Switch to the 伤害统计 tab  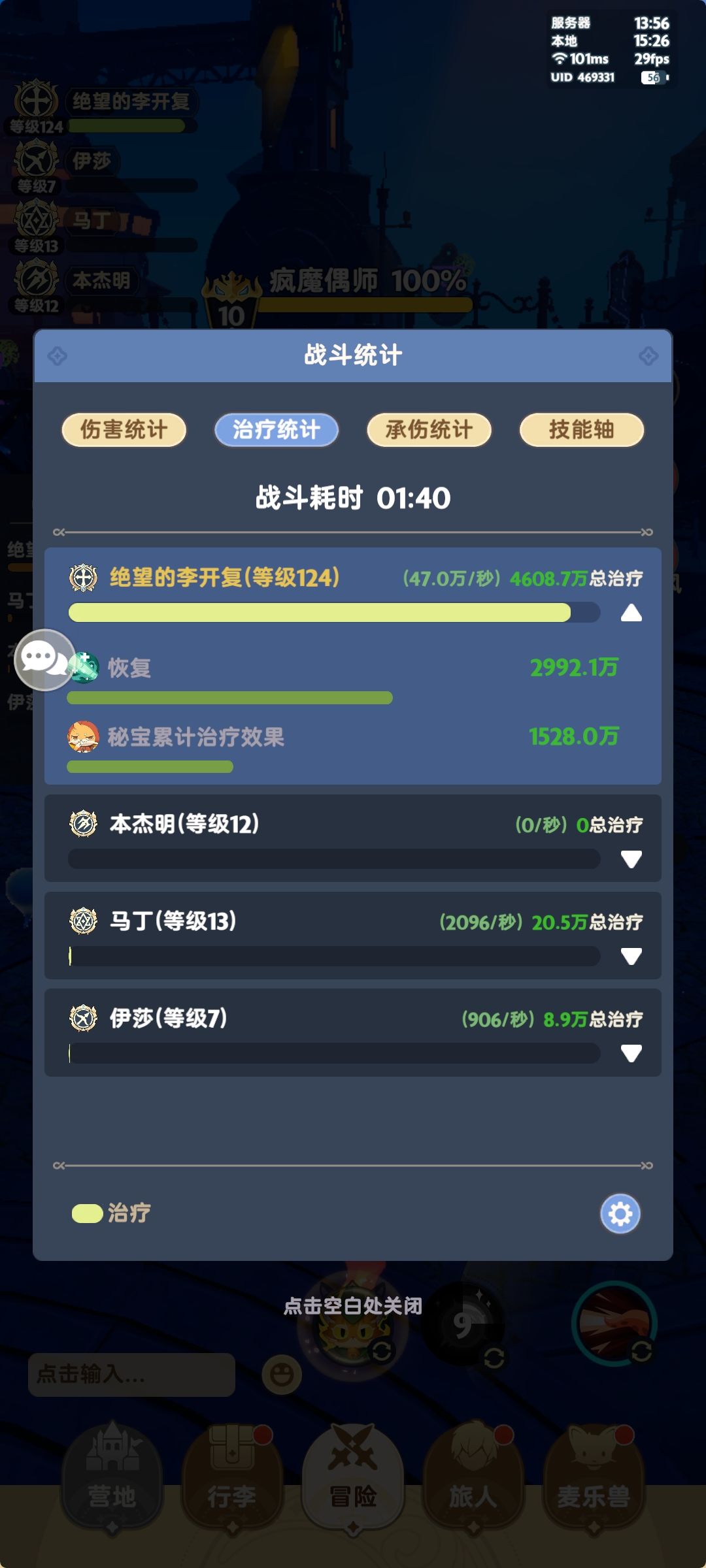click(x=124, y=430)
